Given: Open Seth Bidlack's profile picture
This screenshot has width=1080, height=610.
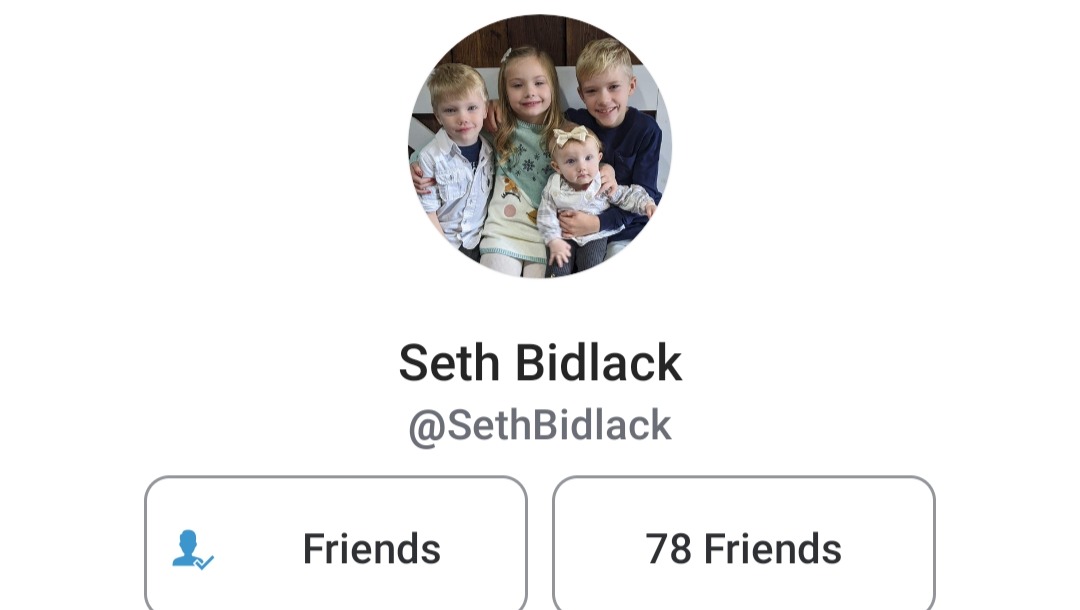Looking at the screenshot, I should tap(540, 146).
